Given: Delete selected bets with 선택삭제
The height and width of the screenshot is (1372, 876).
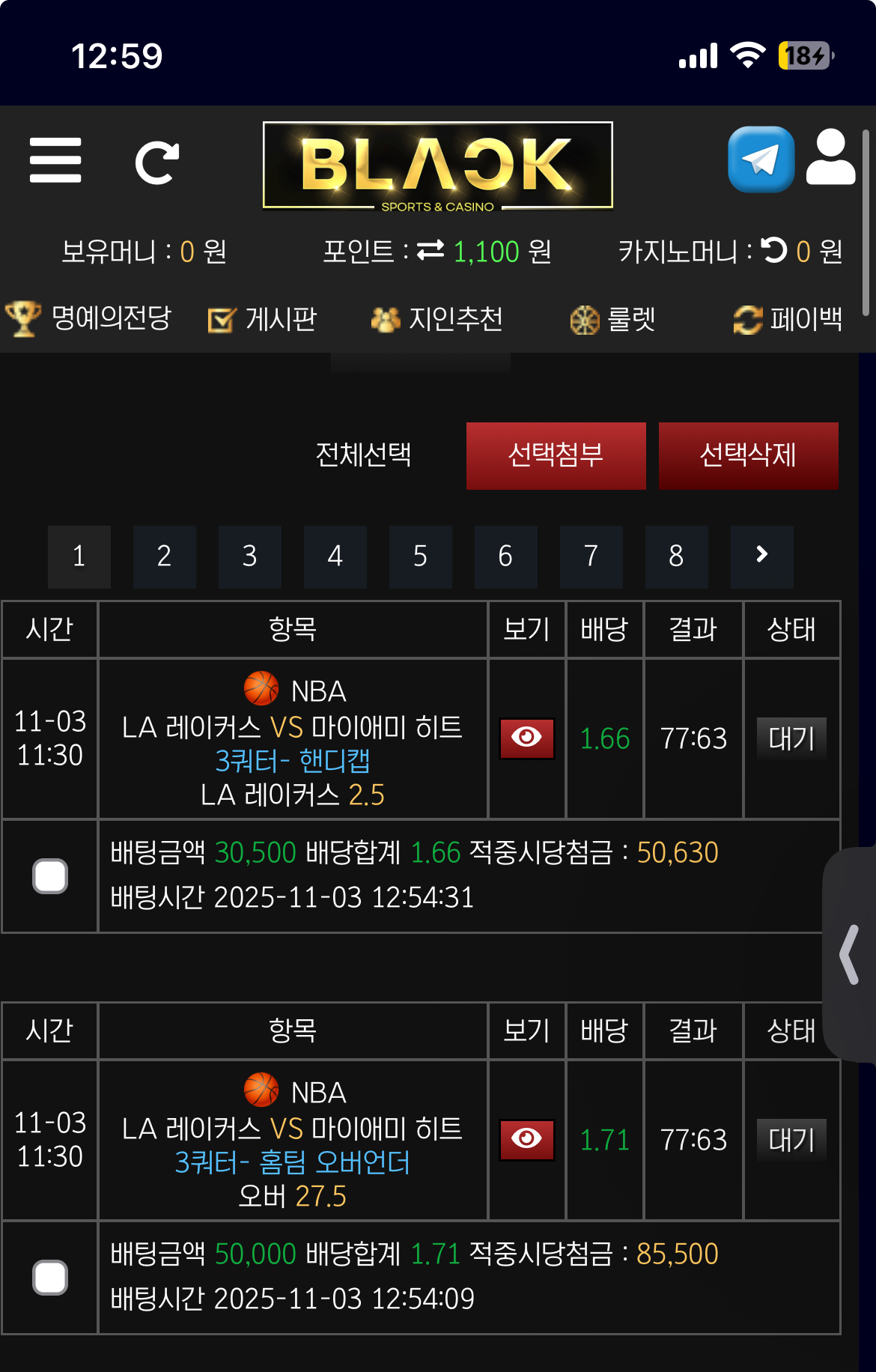Looking at the screenshot, I should click(748, 455).
